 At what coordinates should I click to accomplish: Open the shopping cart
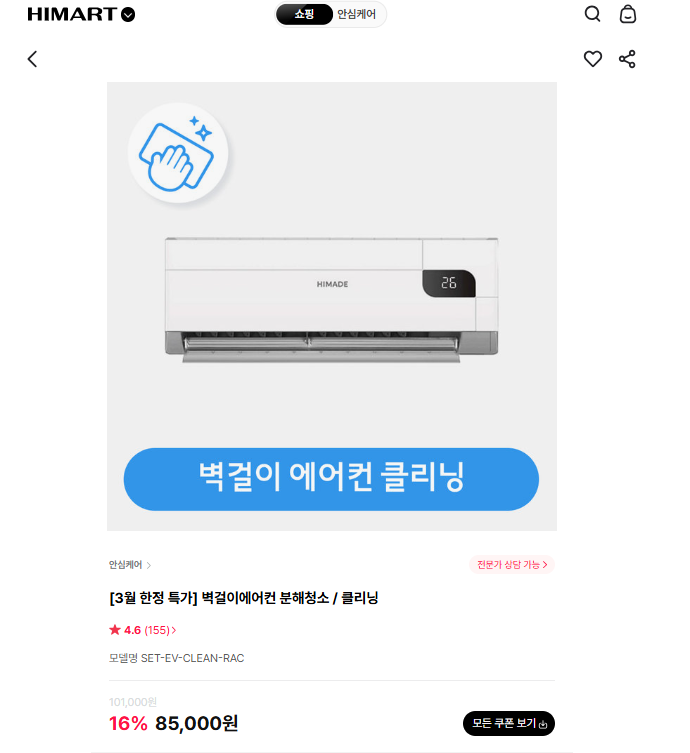point(628,14)
